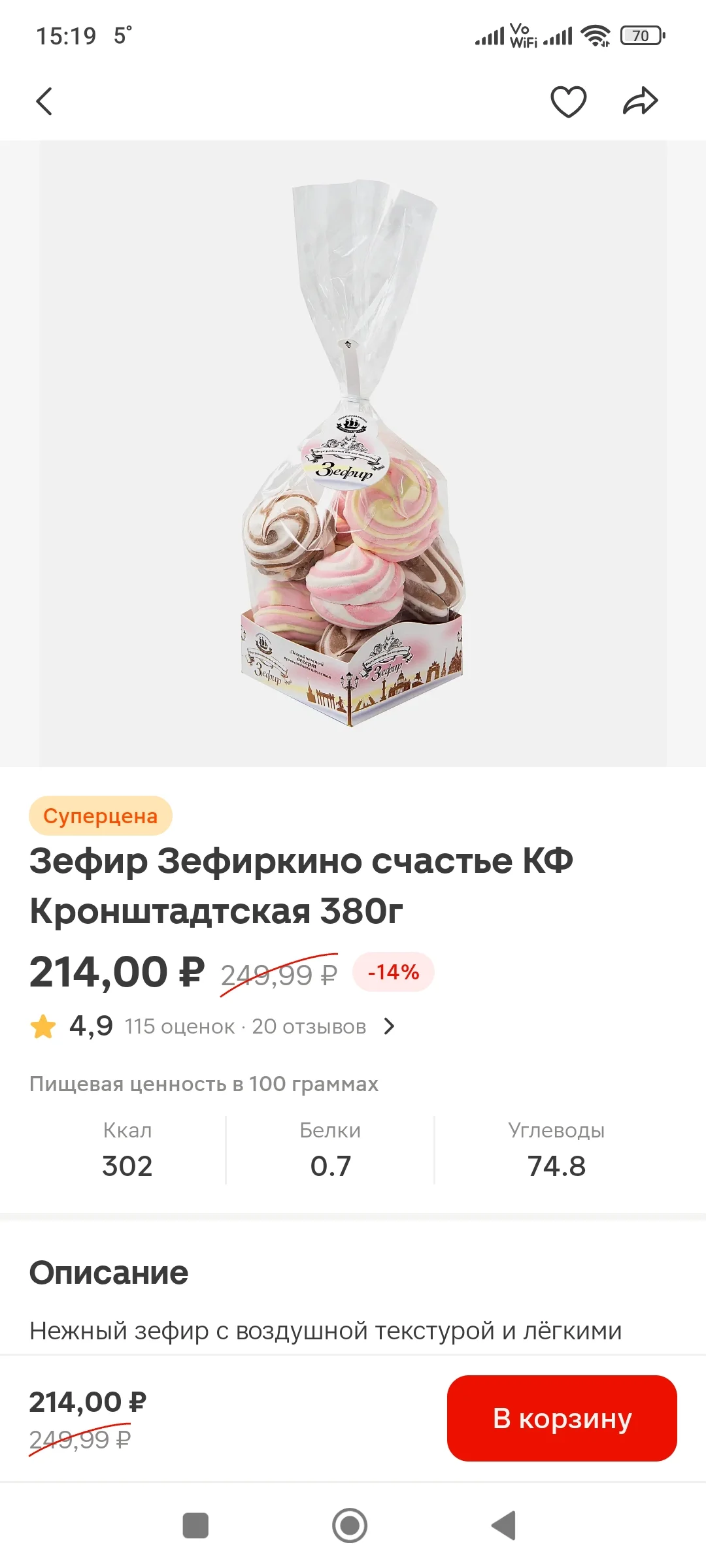Share this product page
The image size is (706, 1568).
pyautogui.click(x=640, y=101)
